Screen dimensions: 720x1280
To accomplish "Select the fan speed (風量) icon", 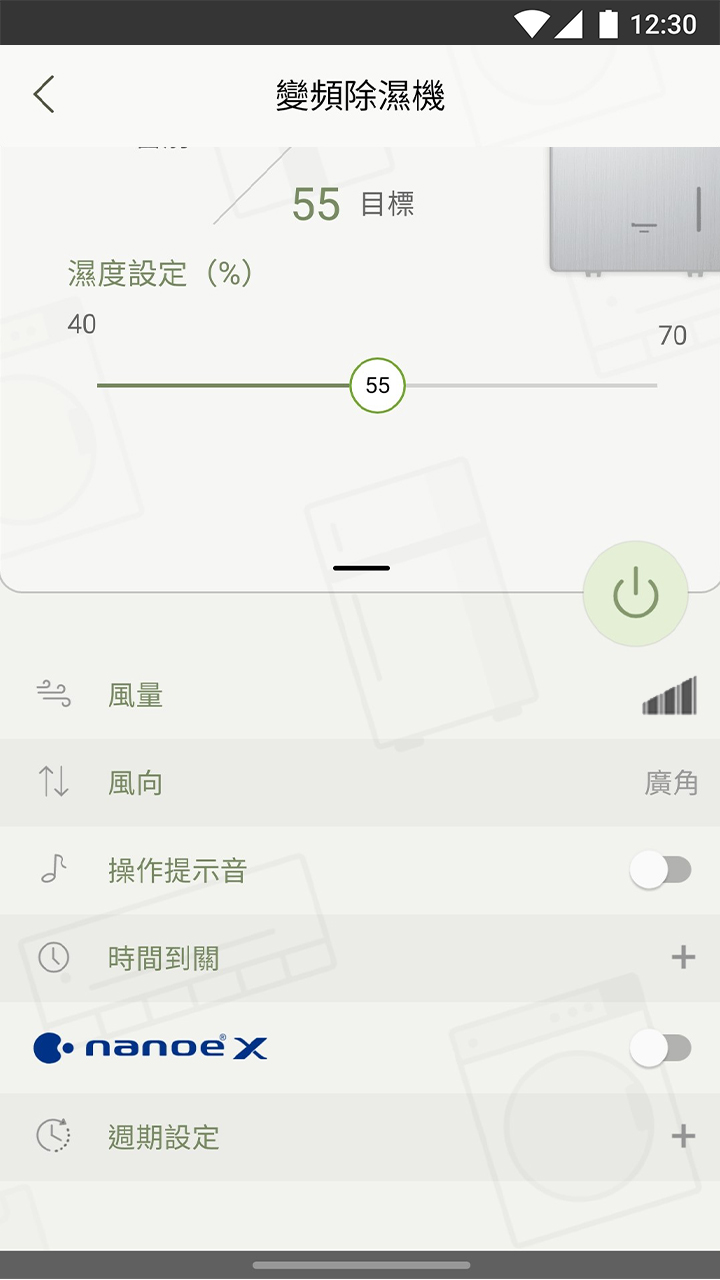I will coord(54,695).
